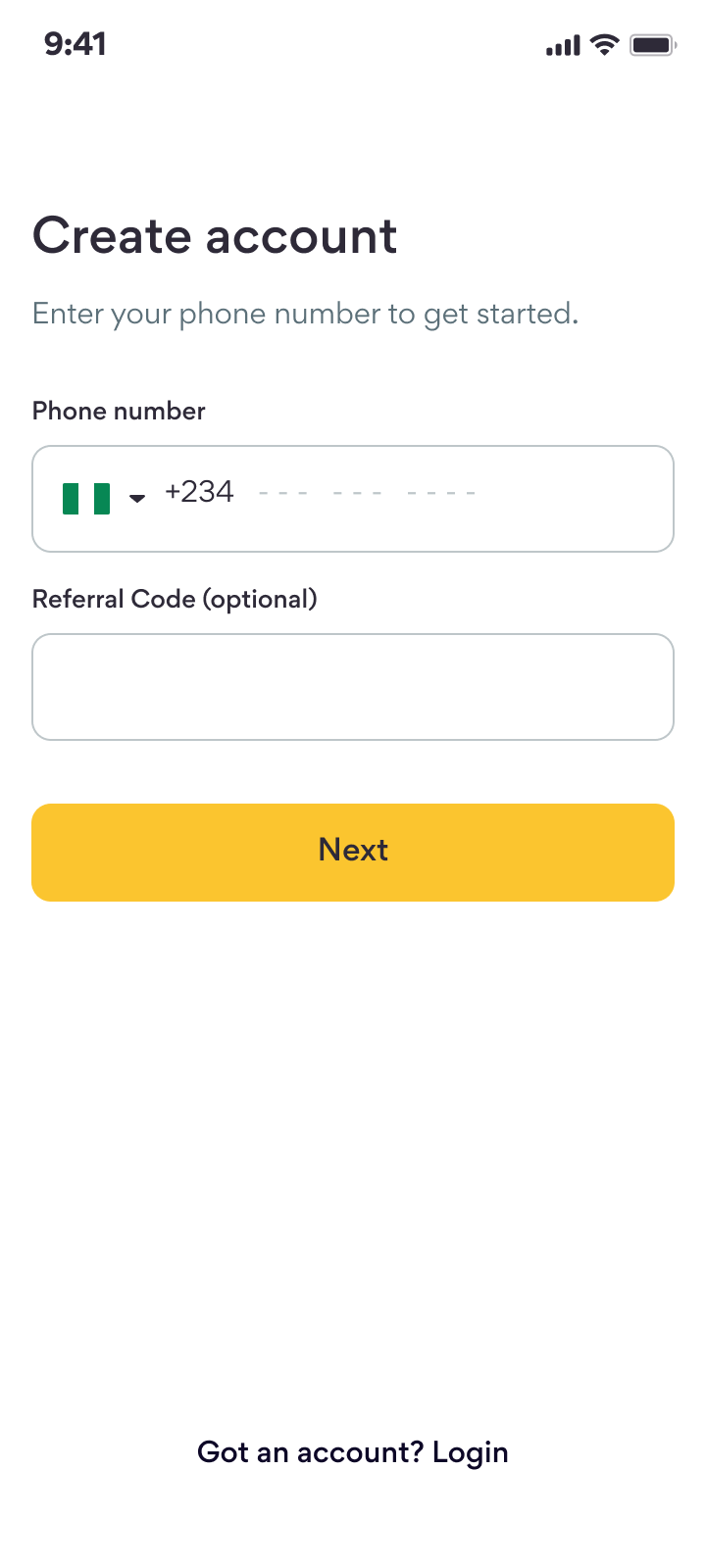Go to Login for existing account
This screenshot has height=1568, width=706.
(x=469, y=1452)
